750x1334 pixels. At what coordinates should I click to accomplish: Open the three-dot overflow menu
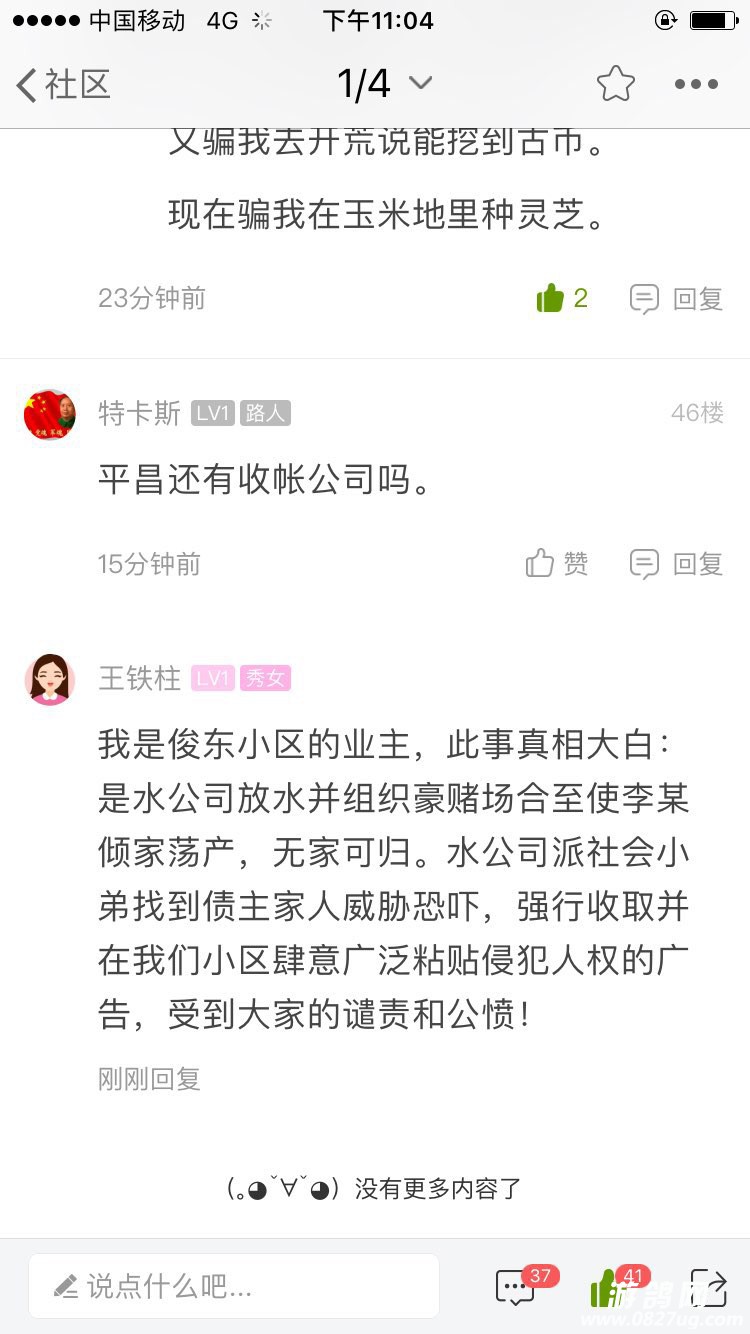(696, 84)
